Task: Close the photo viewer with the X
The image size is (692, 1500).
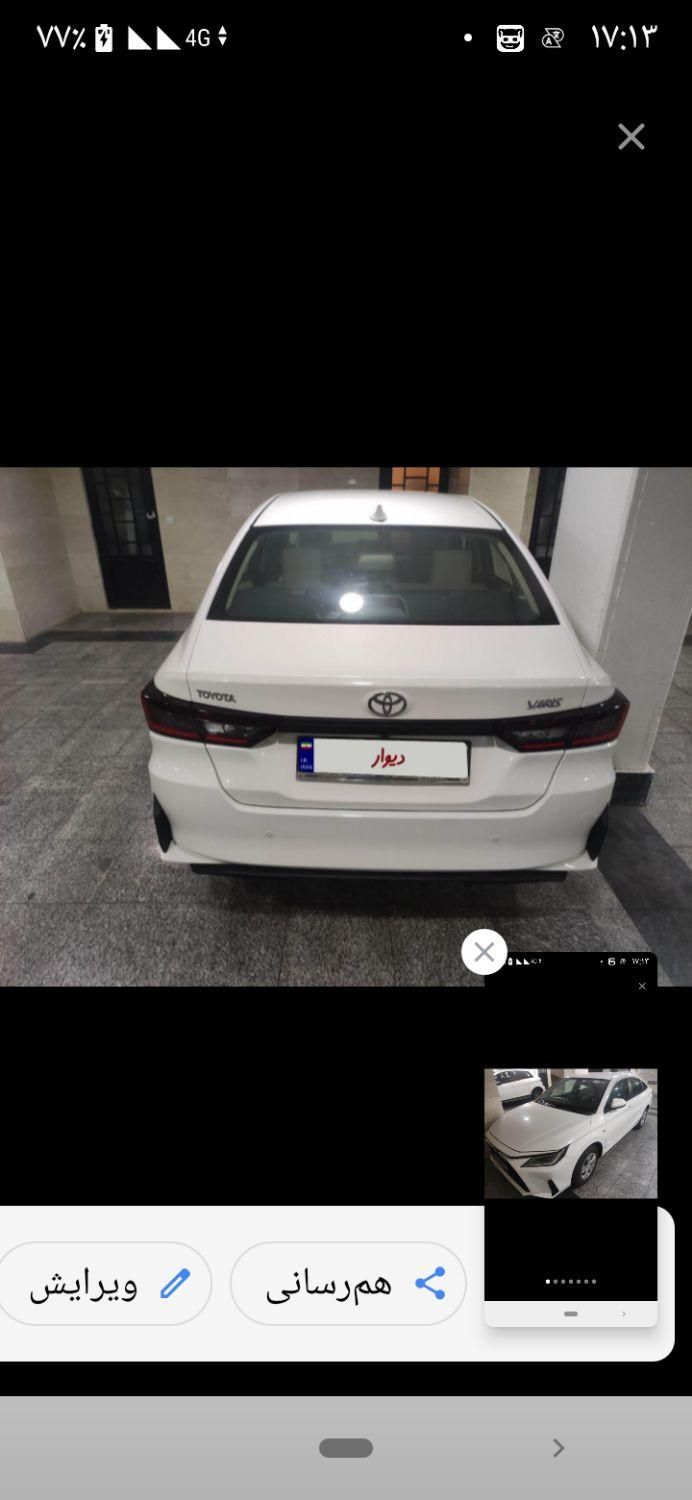Action: 631,137
